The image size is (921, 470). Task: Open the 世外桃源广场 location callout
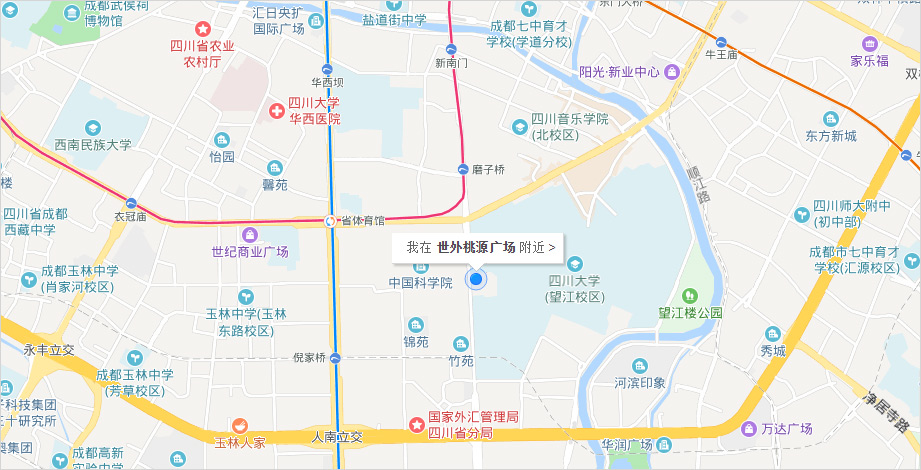(480, 246)
